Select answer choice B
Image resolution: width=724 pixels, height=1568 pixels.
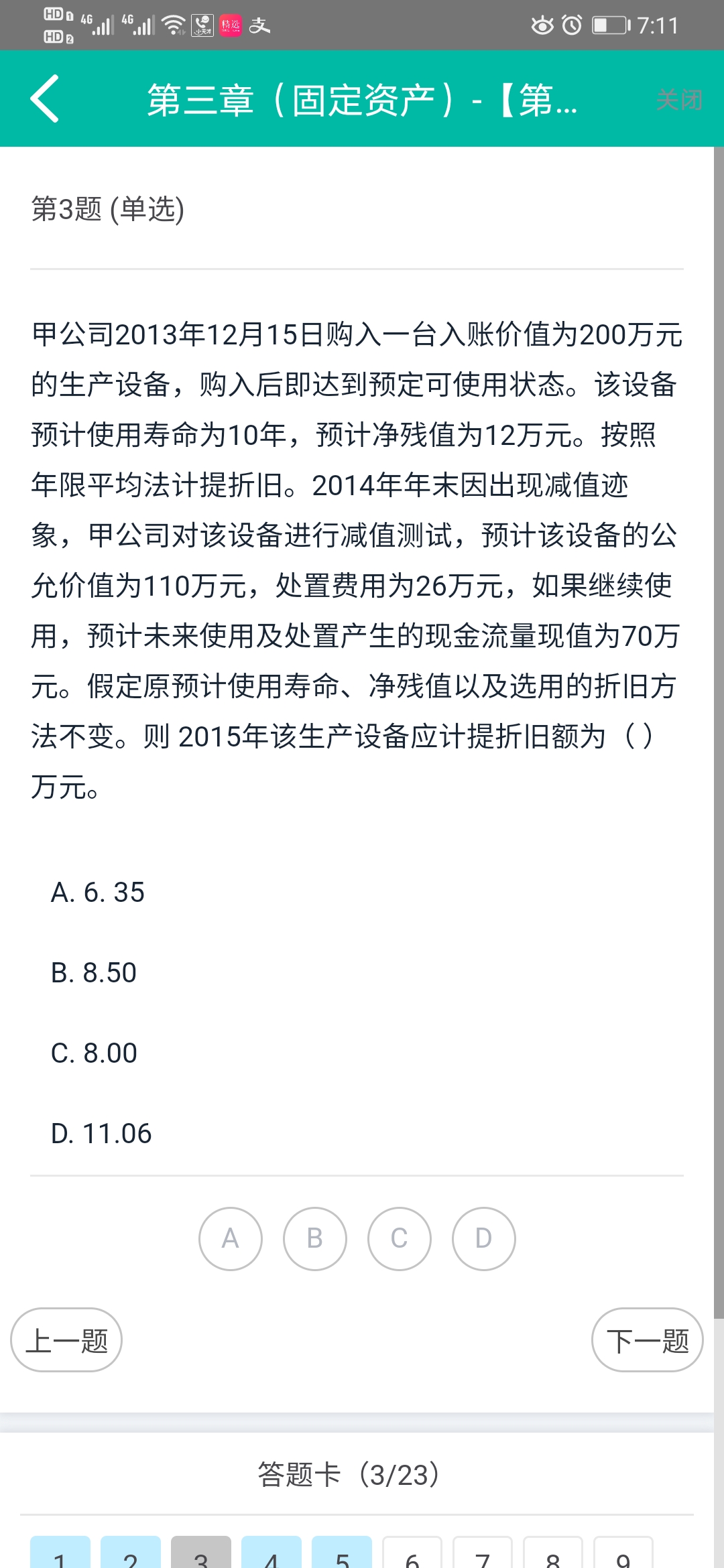tap(314, 1238)
